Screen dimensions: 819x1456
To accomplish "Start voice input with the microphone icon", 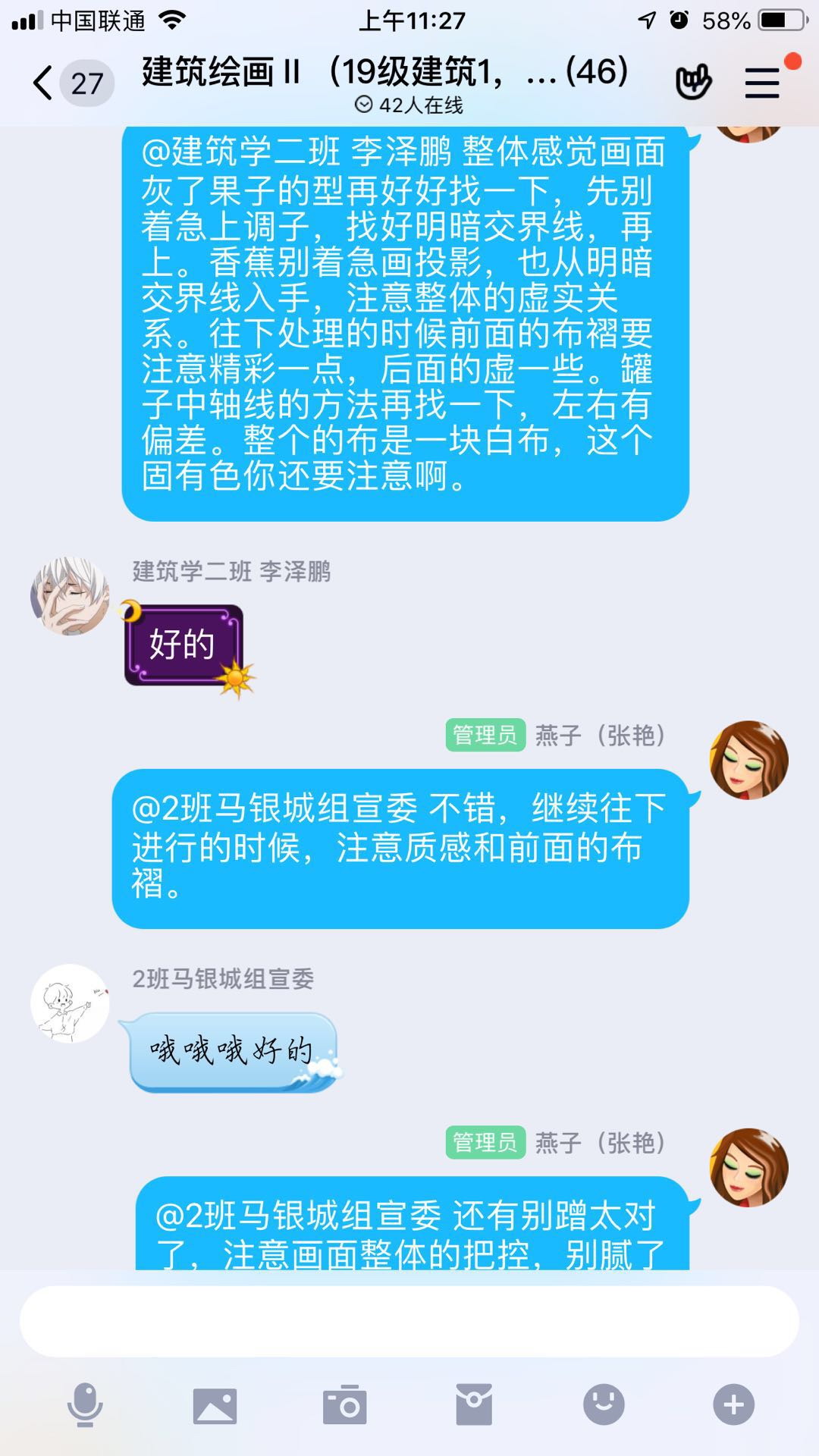I will 85,1404.
